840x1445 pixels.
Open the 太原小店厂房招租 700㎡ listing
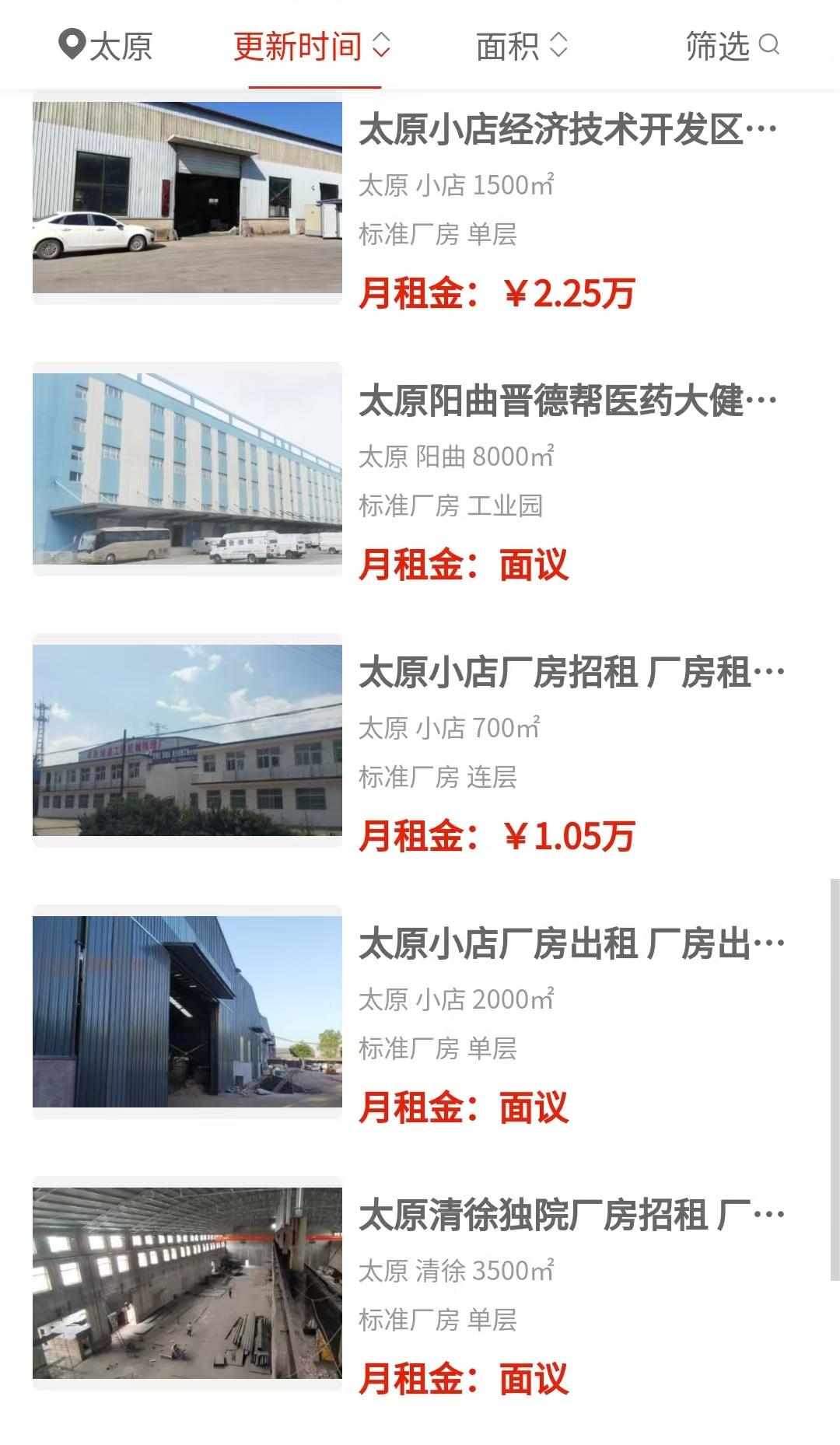(x=571, y=673)
